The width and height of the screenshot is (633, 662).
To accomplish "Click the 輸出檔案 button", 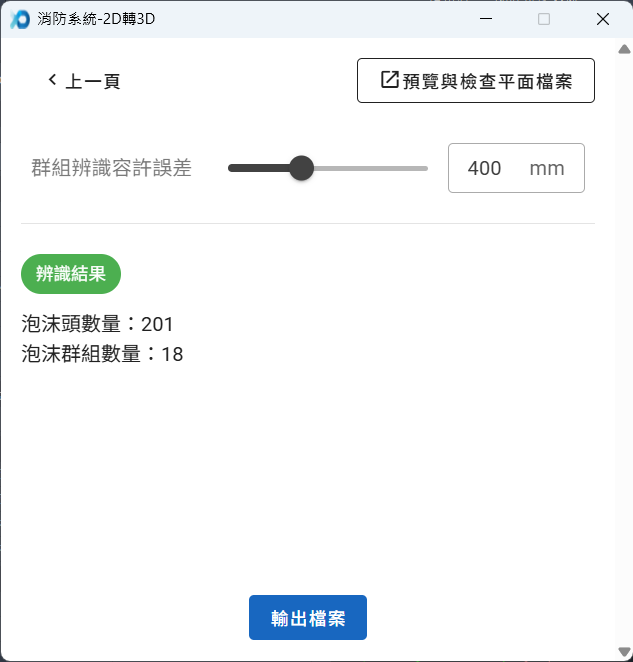I will coord(307,618).
